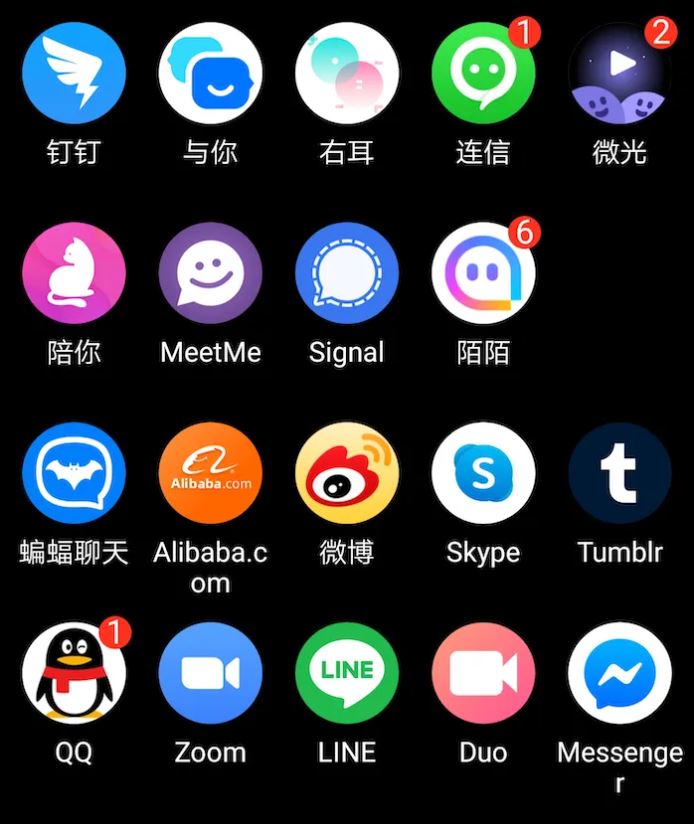Launch the 与你 app
The image size is (694, 824).
tap(210, 73)
